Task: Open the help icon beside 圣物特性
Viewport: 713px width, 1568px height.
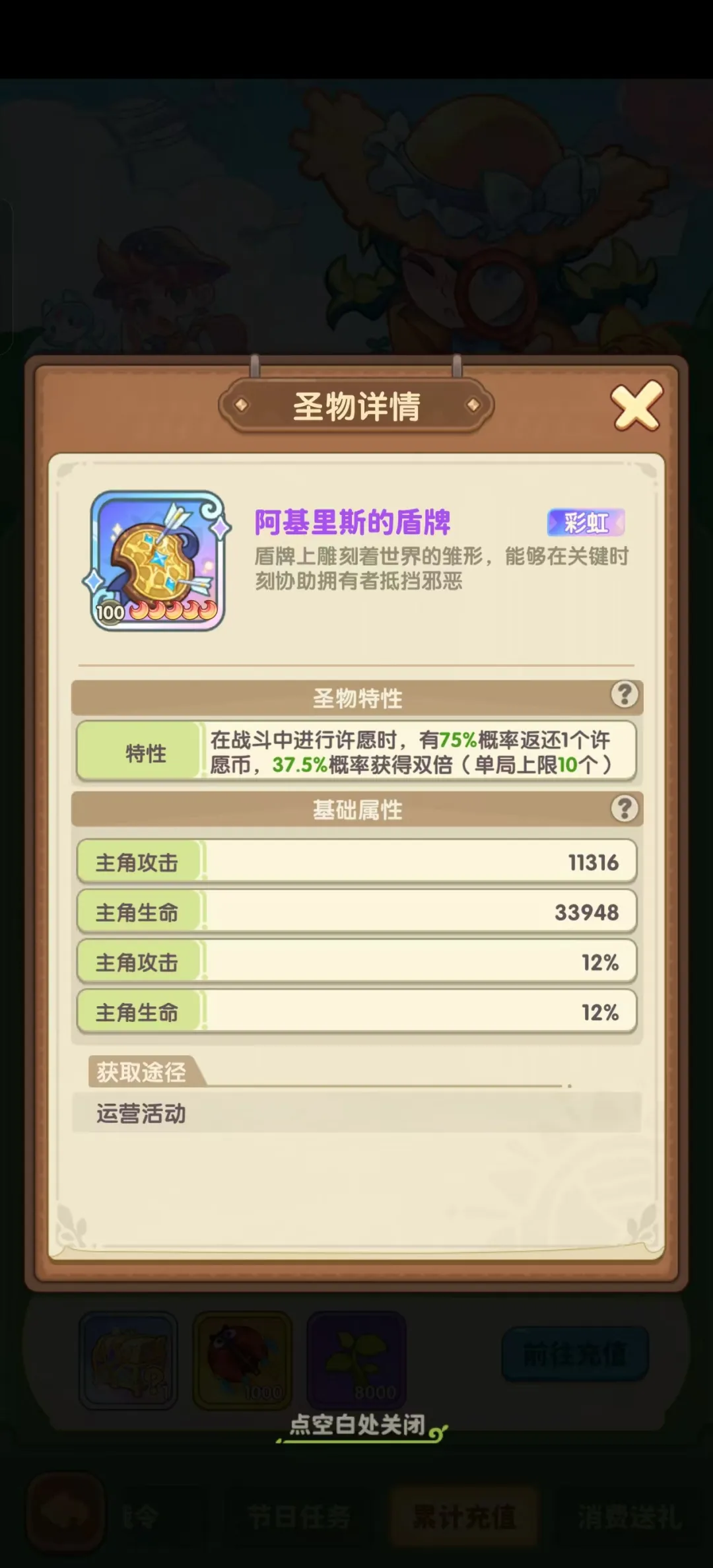Action: [x=624, y=695]
